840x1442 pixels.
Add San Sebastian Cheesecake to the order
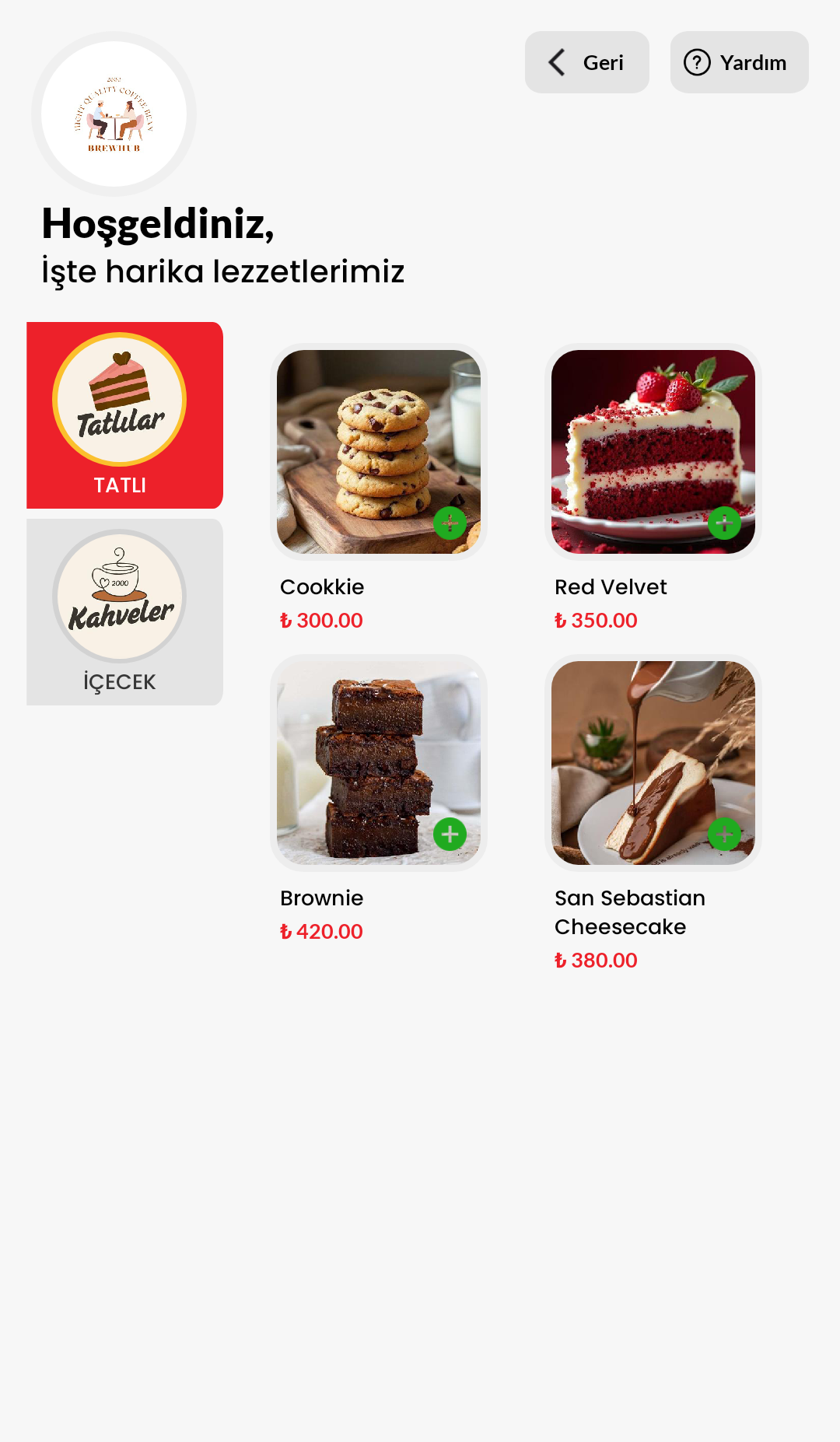pyautogui.click(x=724, y=835)
